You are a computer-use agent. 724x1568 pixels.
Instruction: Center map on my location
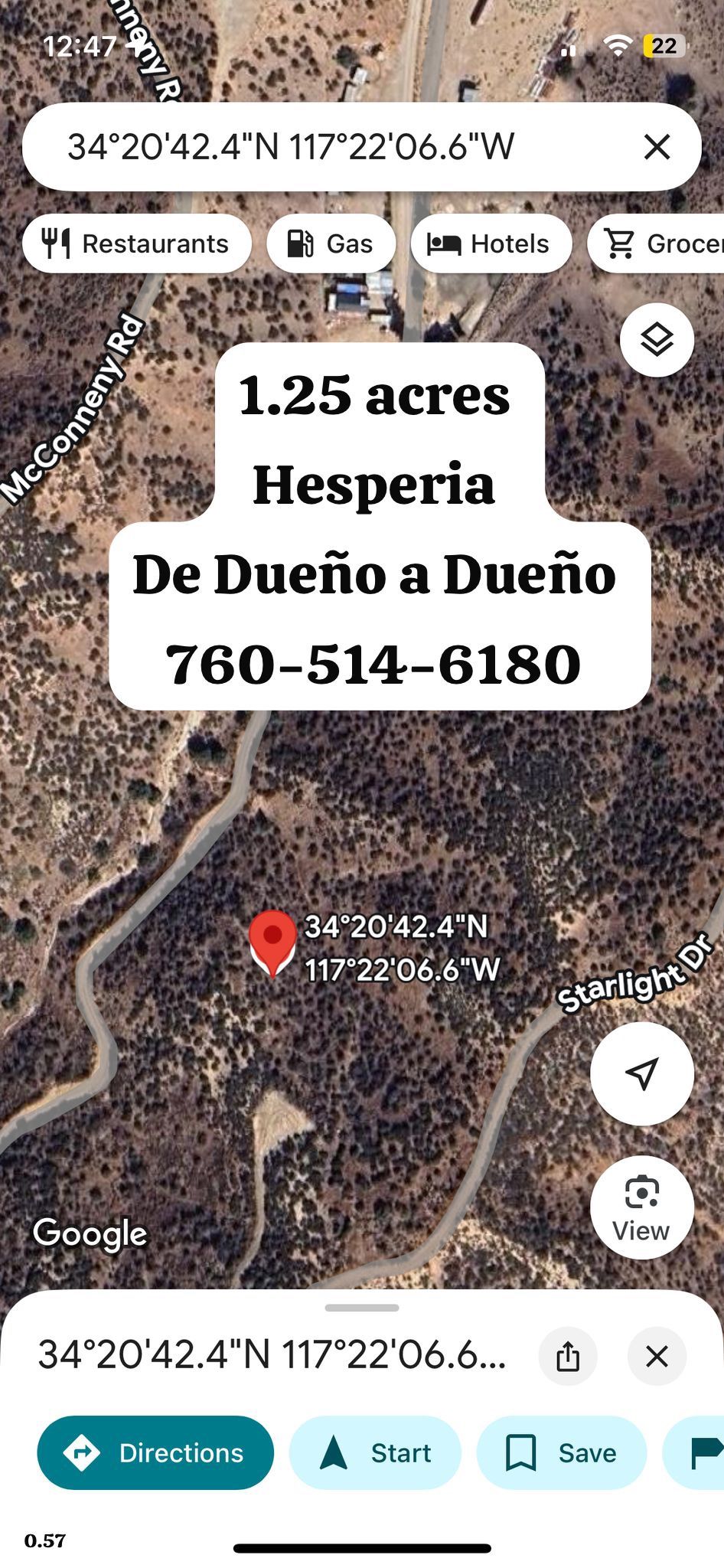(641, 1073)
